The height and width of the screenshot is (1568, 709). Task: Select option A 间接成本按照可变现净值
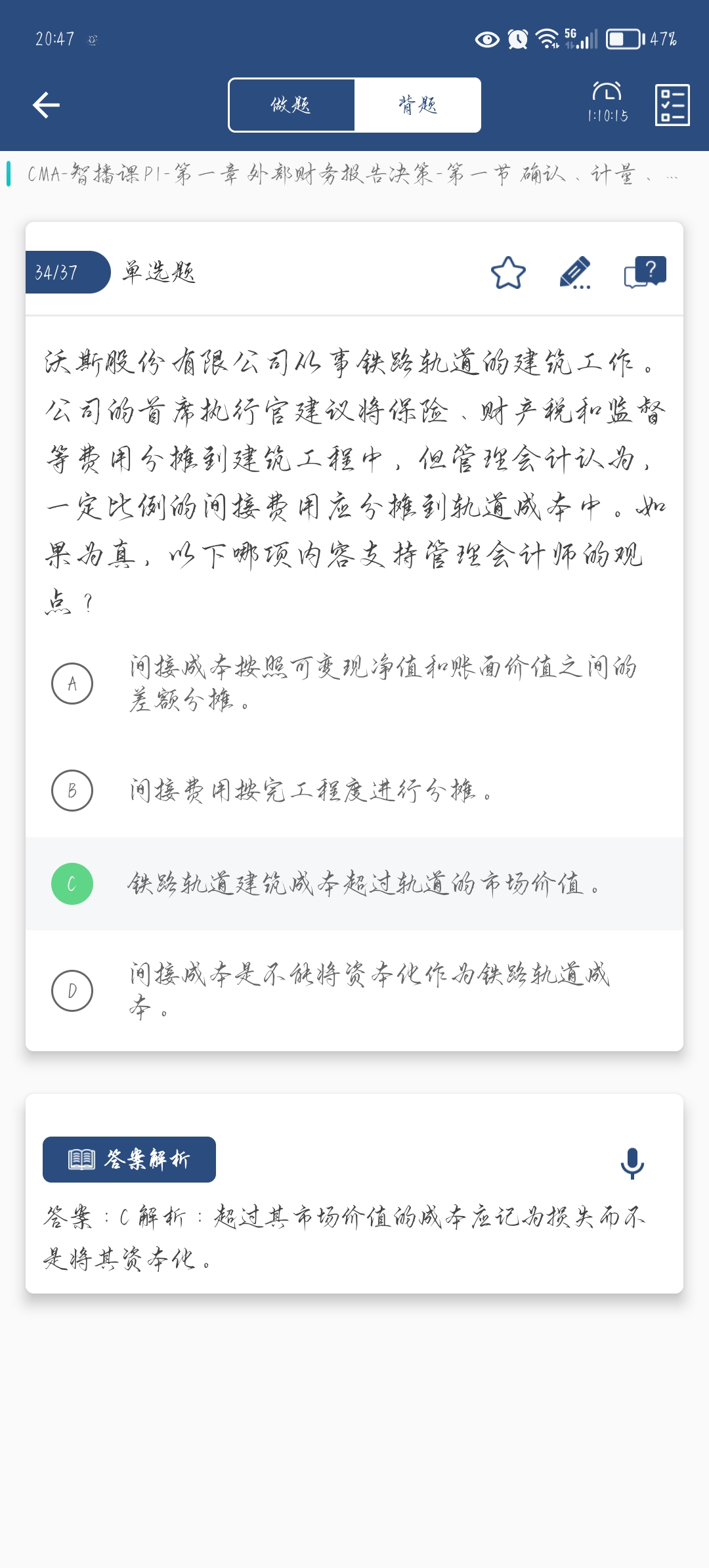tap(72, 684)
